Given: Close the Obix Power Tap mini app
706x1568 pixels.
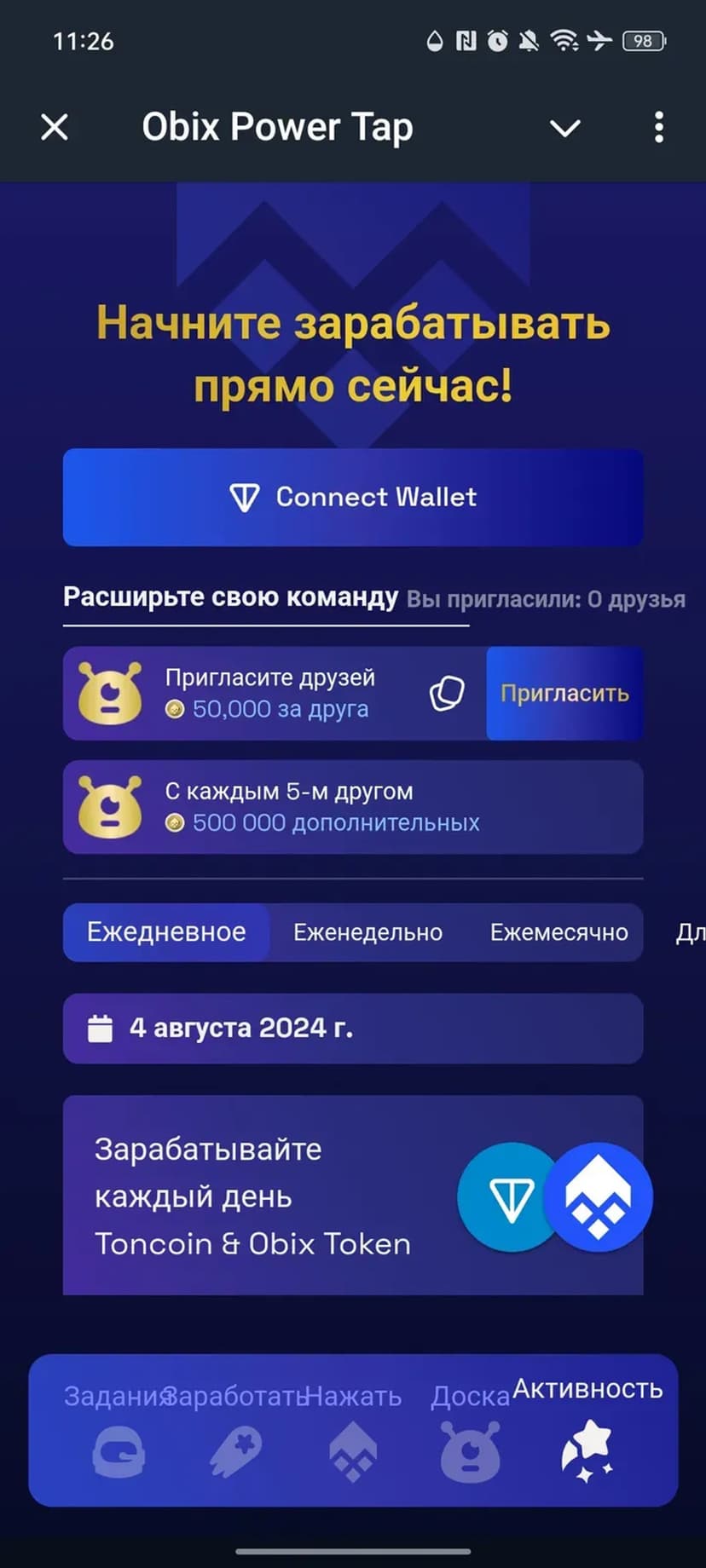Looking at the screenshot, I should (x=55, y=128).
